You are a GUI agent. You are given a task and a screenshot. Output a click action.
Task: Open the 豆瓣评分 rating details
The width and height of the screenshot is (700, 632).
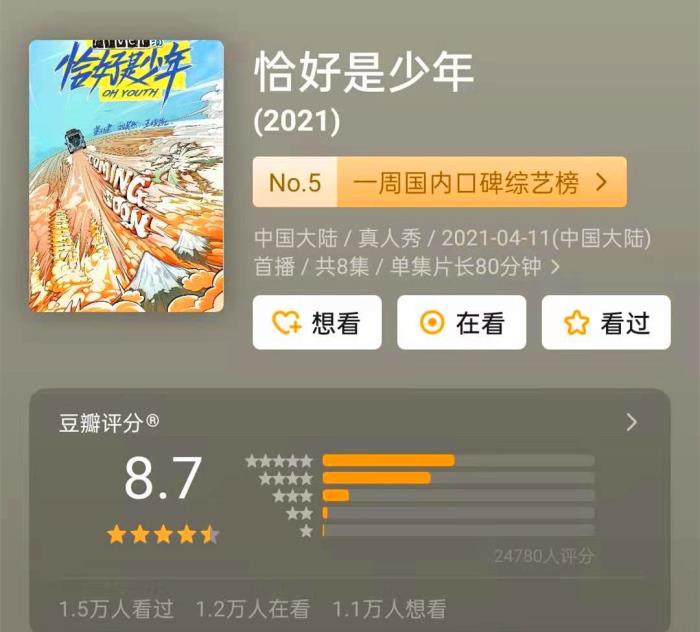[630, 423]
